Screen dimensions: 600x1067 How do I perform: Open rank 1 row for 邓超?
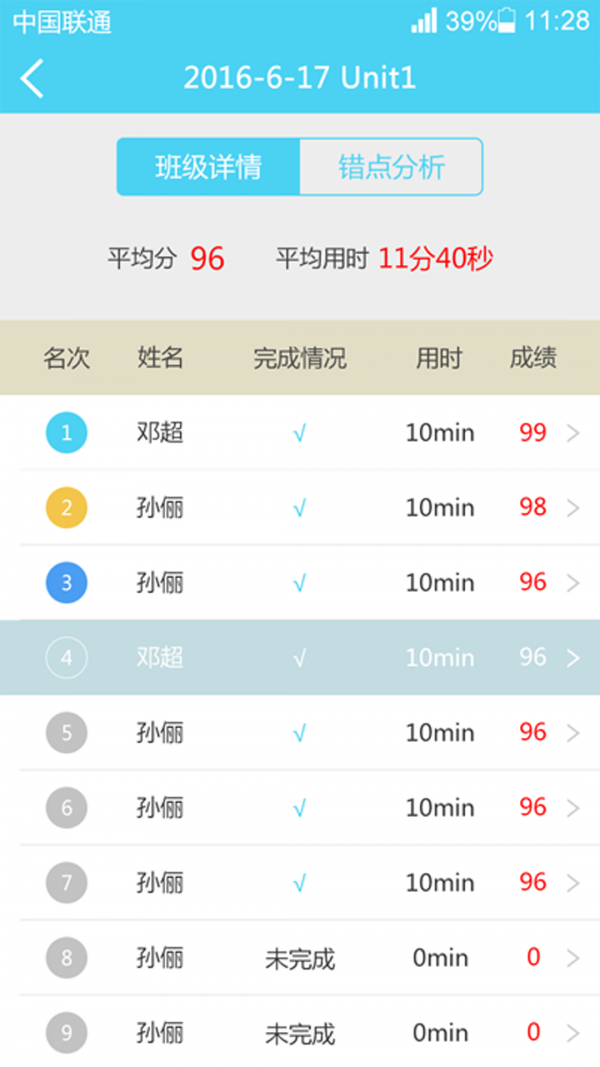(x=300, y=432)
